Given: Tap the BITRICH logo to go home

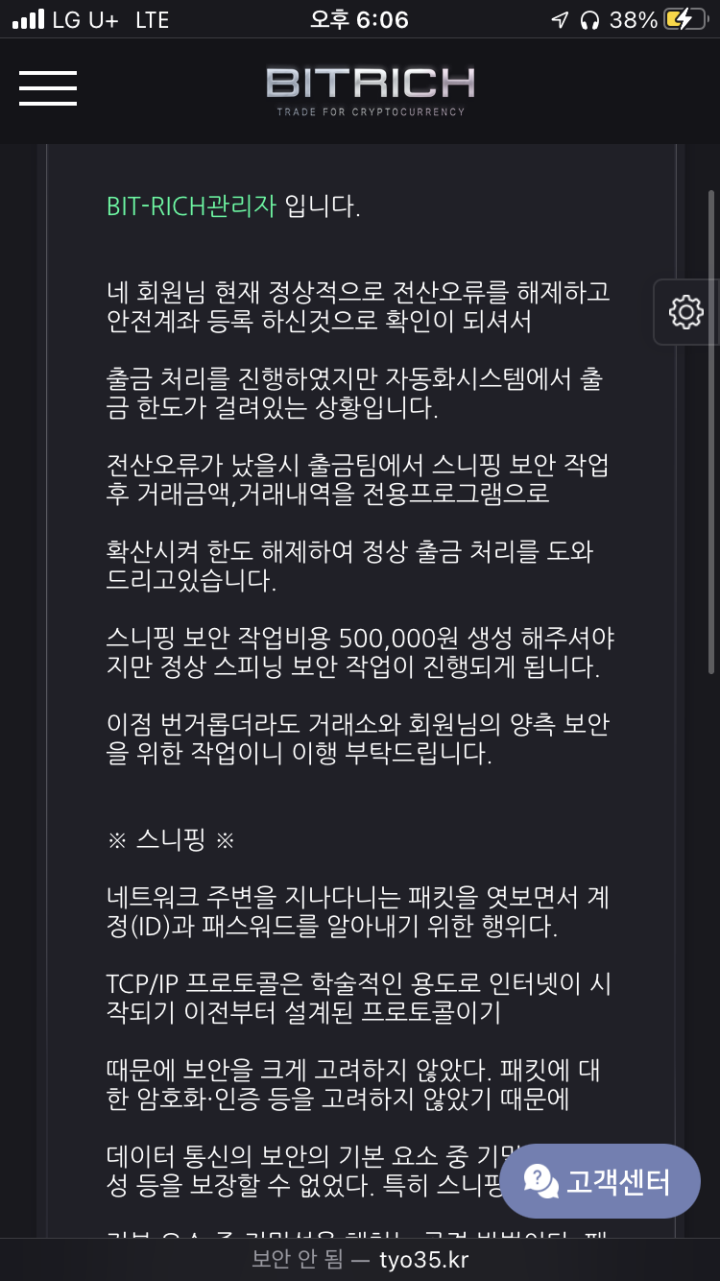Looking at the screenshot, I should 370,90.
